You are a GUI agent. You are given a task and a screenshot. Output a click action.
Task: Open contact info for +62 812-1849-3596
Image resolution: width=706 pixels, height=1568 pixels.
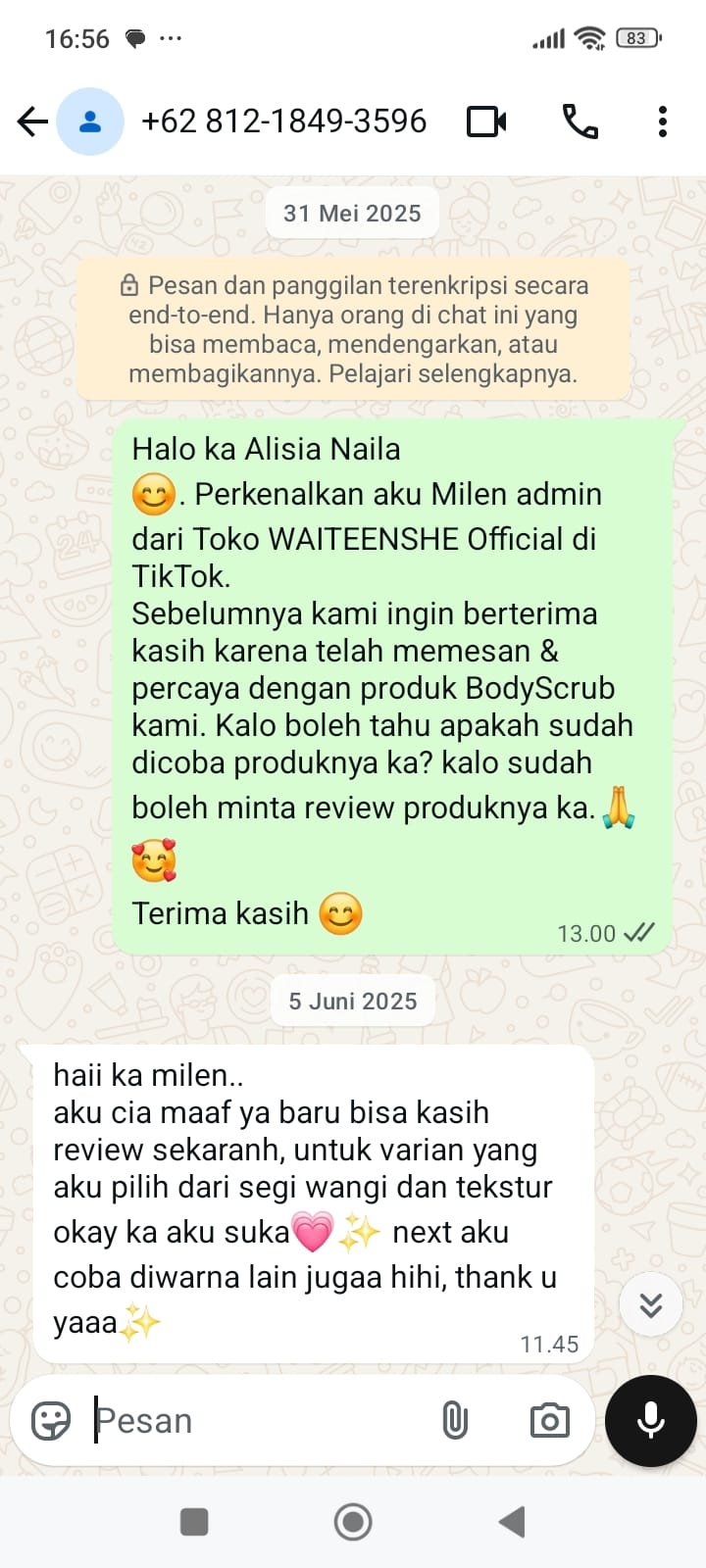coord(283,122)
